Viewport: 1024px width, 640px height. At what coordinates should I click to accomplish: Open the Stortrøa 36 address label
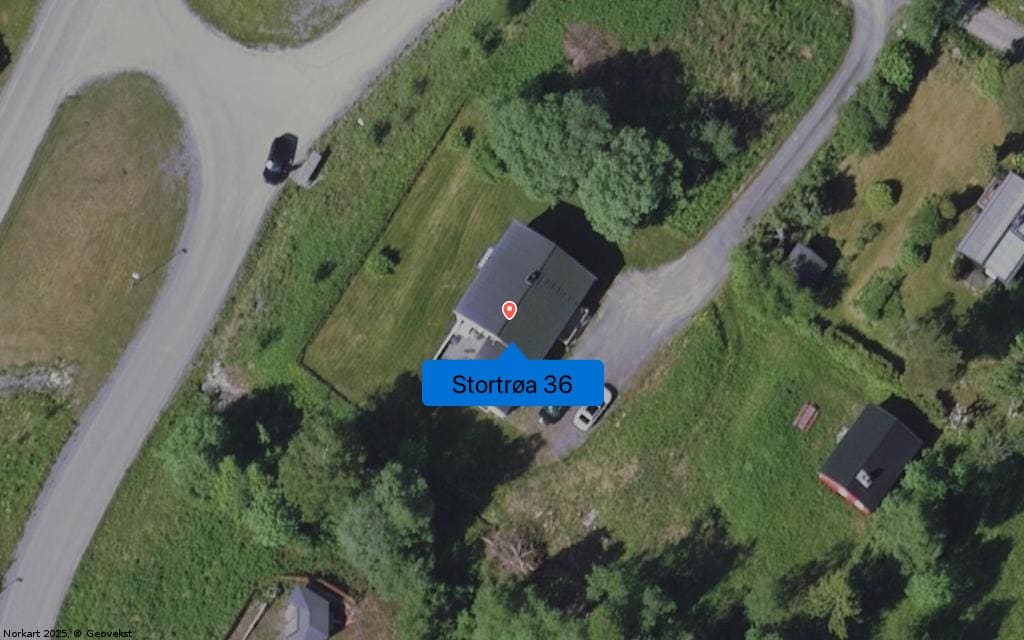(512, 384)
